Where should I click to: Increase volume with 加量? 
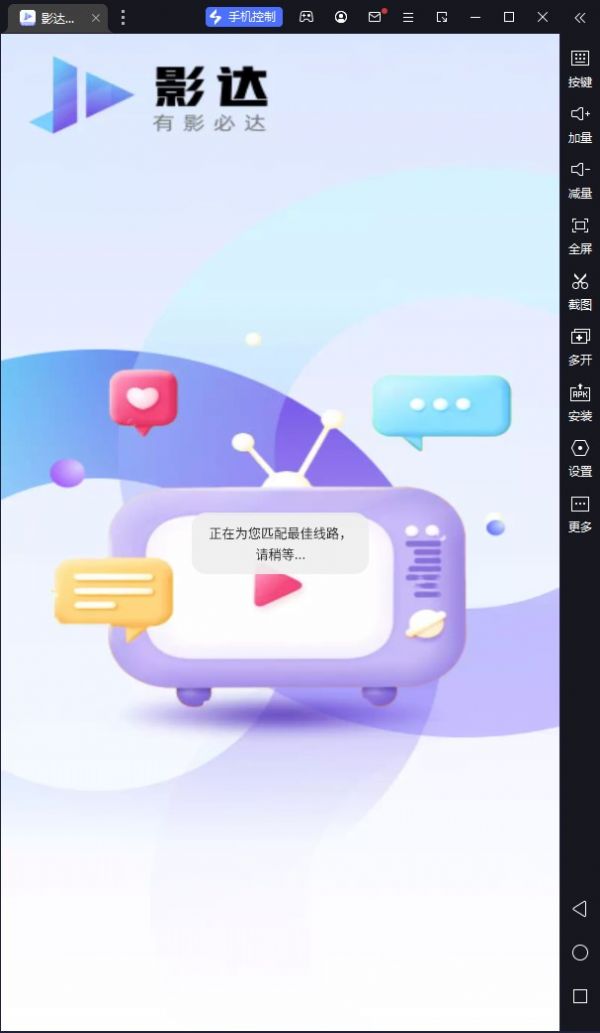point(580,124)
